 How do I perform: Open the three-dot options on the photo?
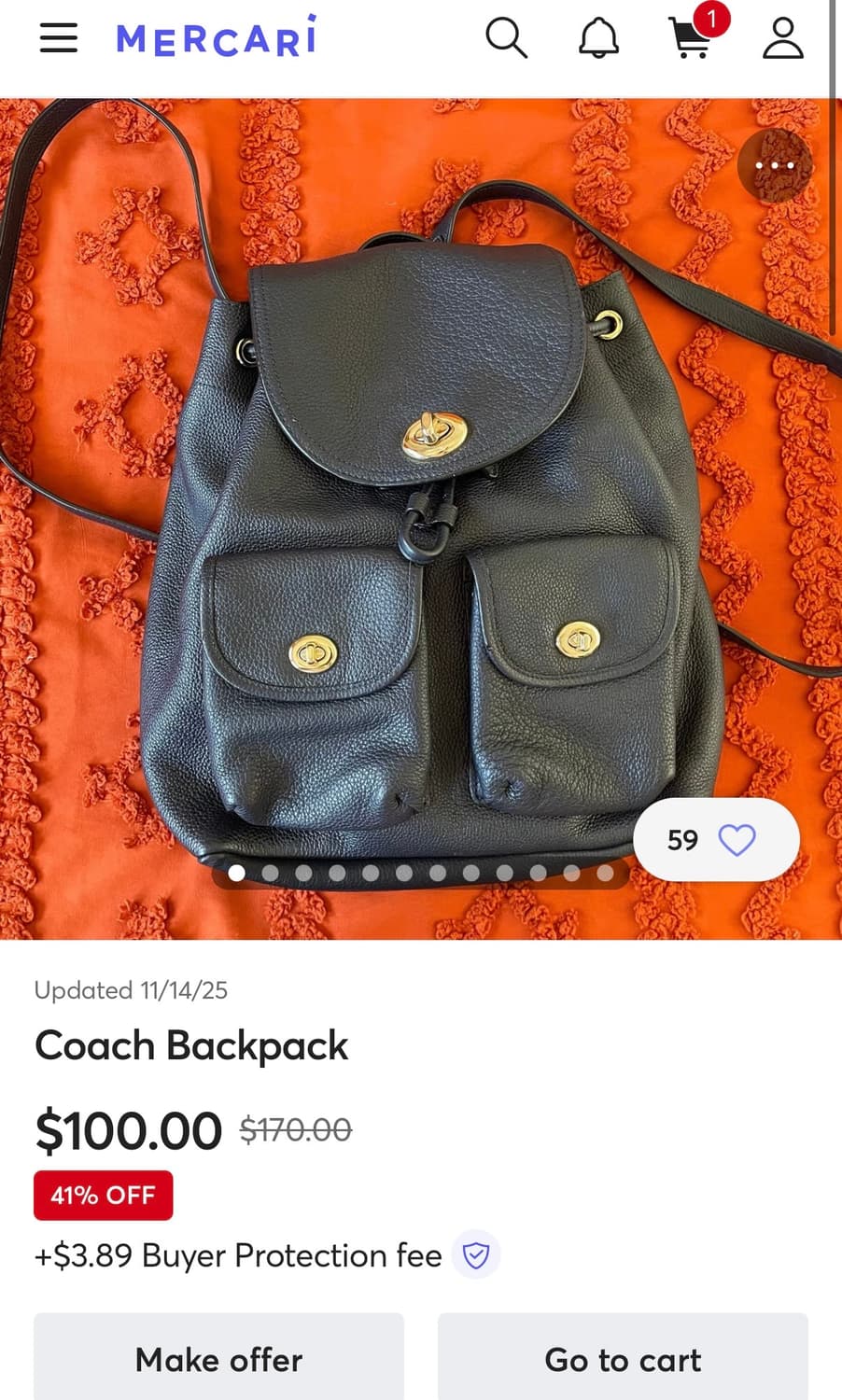click(x=775, y=164)
